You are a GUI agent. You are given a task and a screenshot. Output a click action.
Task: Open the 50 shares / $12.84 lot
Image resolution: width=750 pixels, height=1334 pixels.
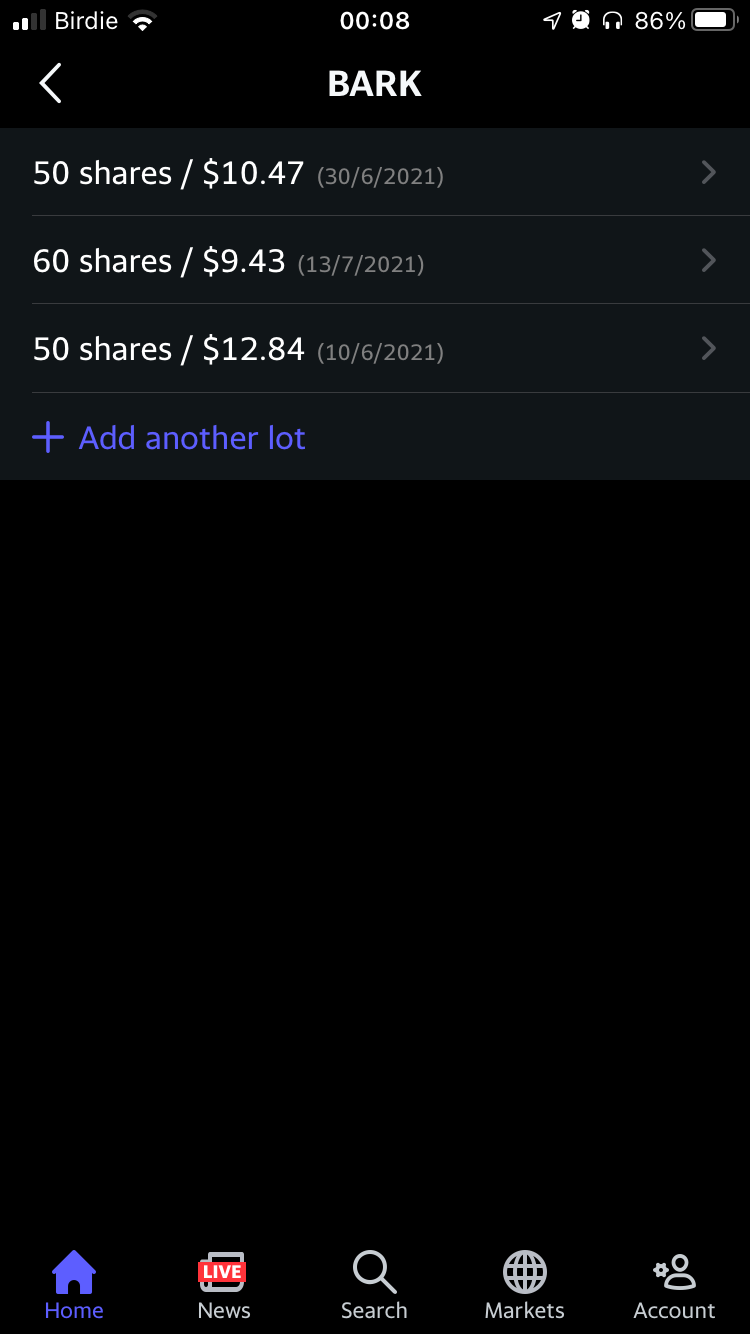point(375,348)
